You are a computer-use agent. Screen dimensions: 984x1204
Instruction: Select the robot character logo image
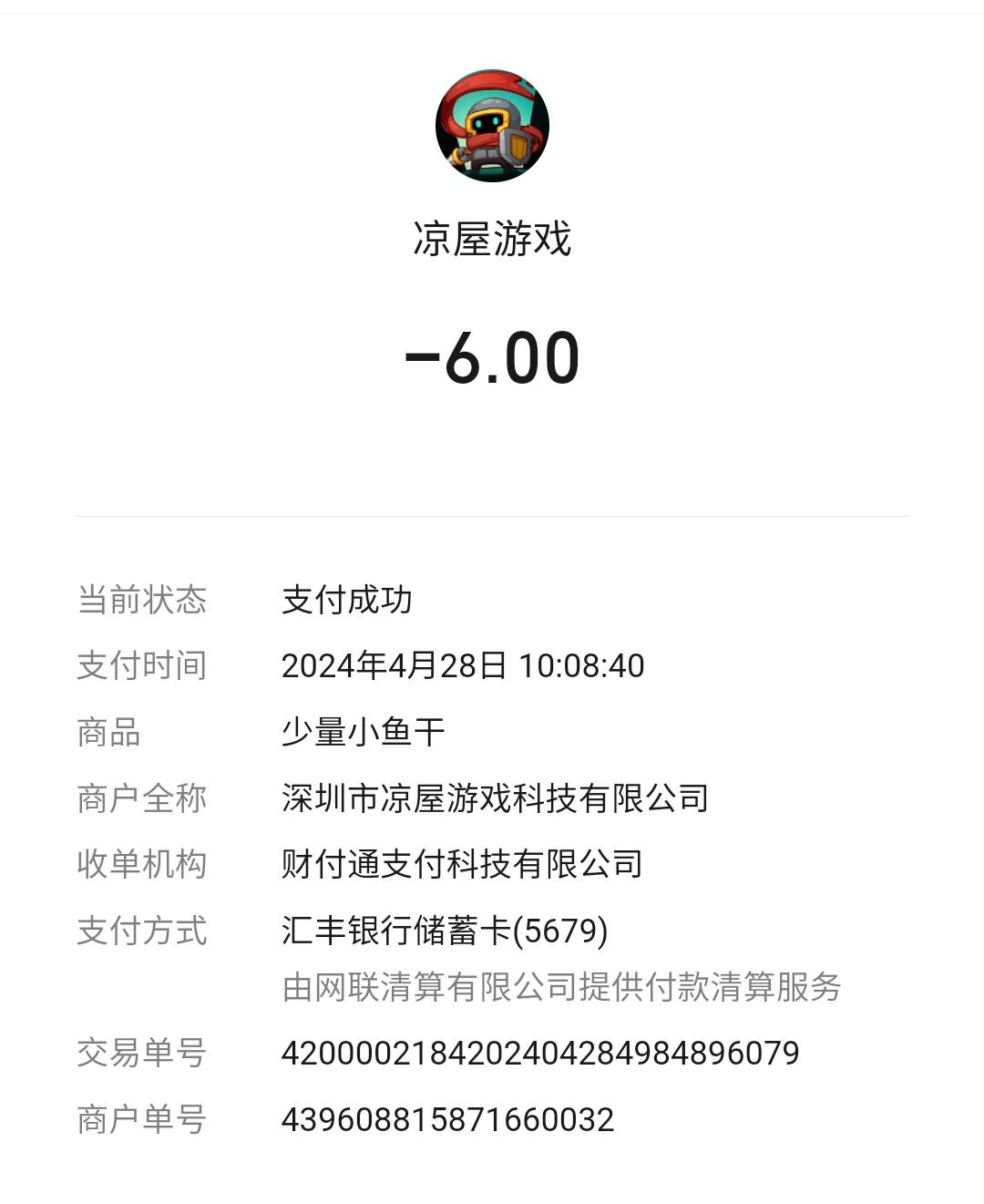492,126
